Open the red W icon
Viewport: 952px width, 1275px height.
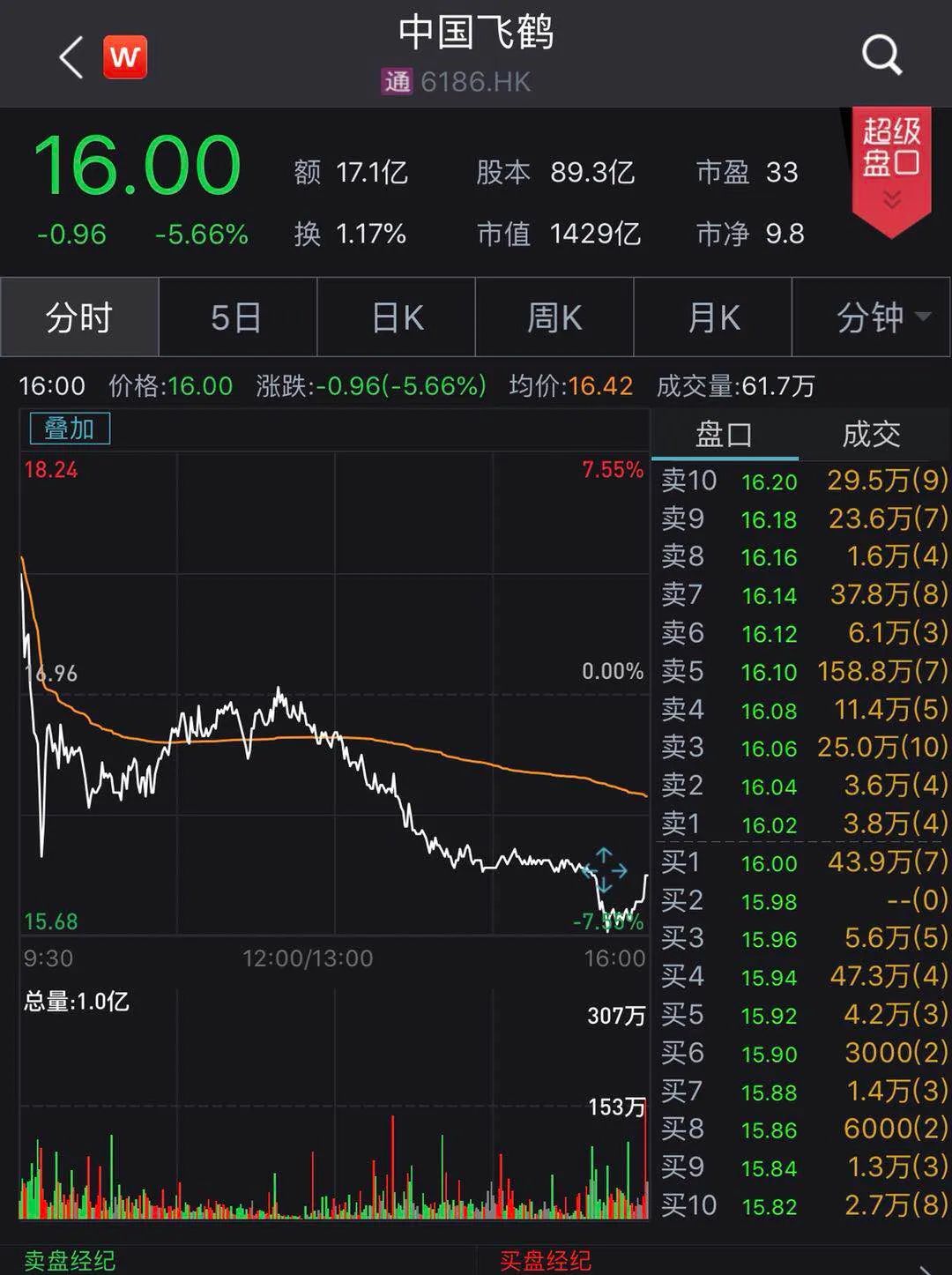click(x=125, y=57)
